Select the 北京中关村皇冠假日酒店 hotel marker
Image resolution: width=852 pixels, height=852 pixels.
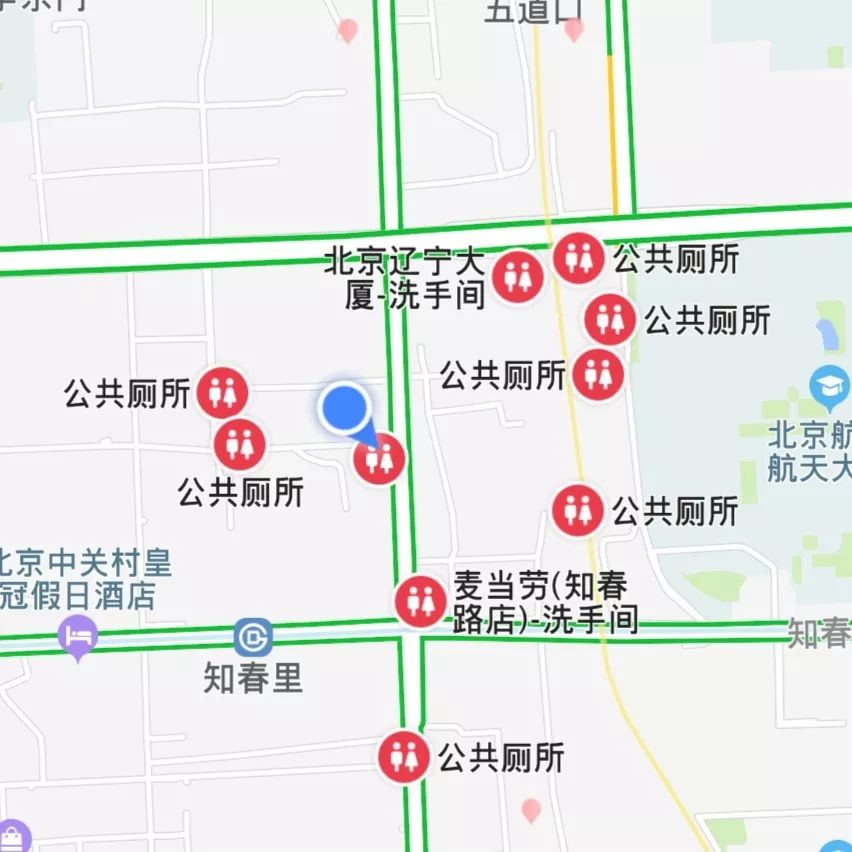click(78, 636)
